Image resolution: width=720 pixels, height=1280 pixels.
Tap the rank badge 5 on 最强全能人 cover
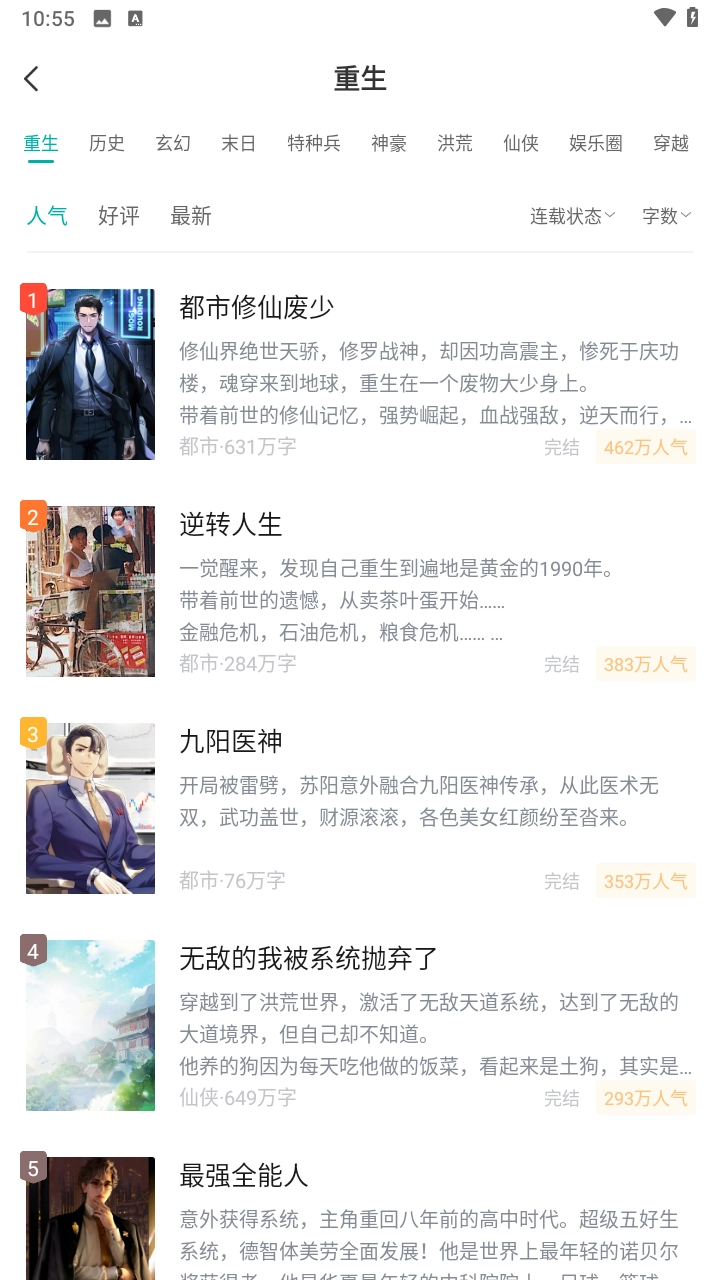click(x=31, y=1166)
